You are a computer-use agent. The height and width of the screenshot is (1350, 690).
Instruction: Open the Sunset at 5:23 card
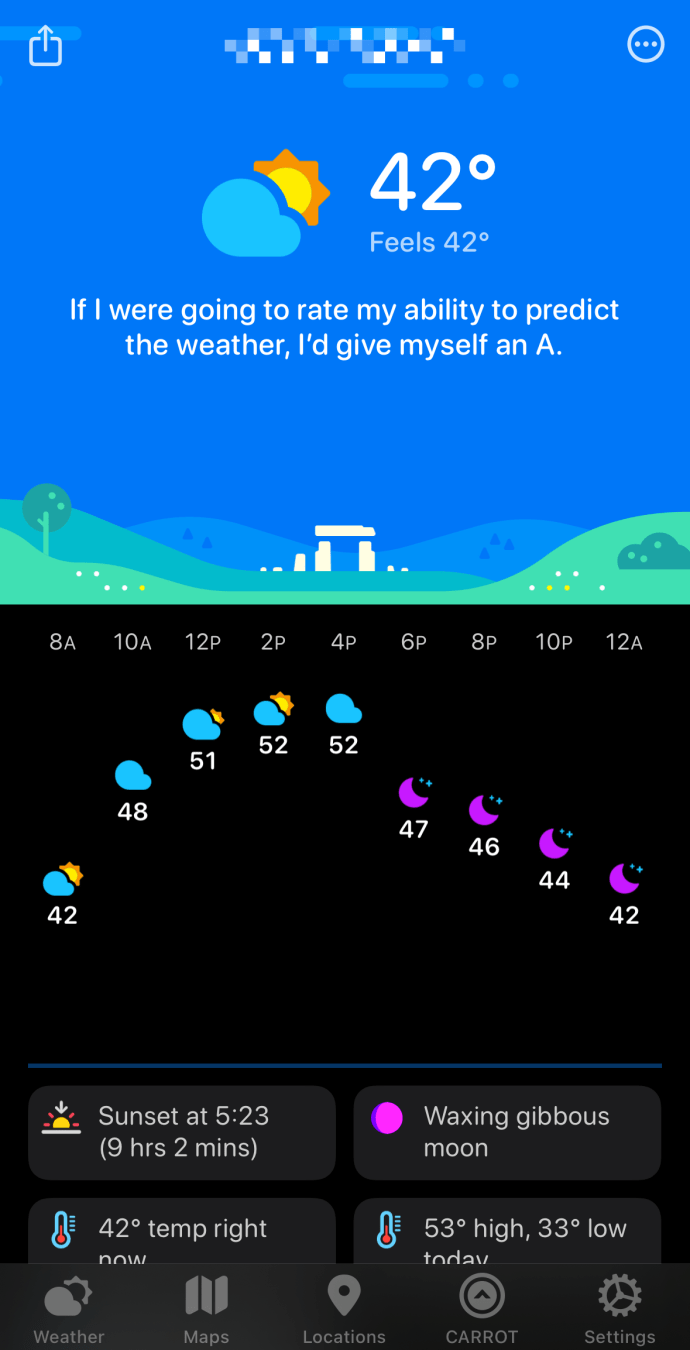click(x=181, y=1132)
